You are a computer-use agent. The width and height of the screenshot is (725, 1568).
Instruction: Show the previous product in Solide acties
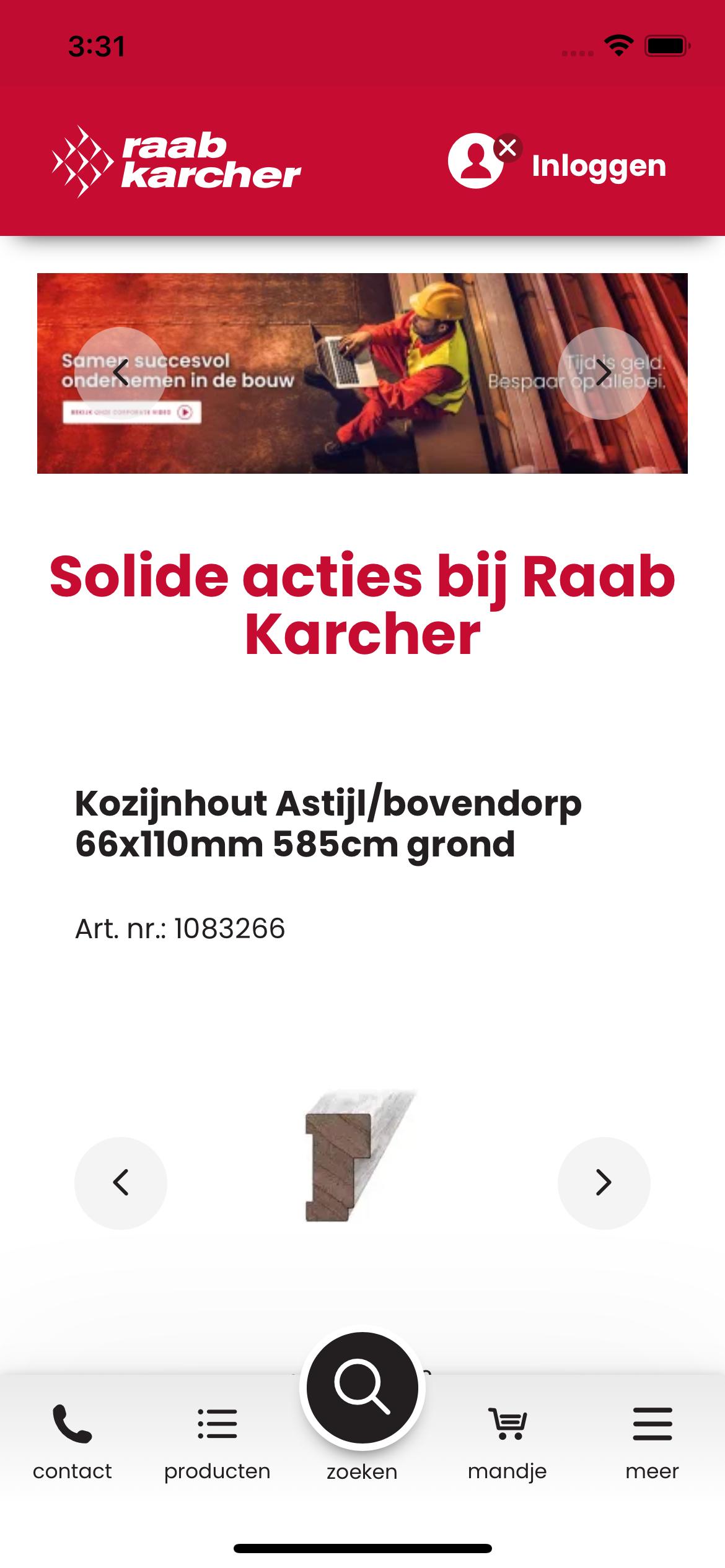tap(121, 1183)
